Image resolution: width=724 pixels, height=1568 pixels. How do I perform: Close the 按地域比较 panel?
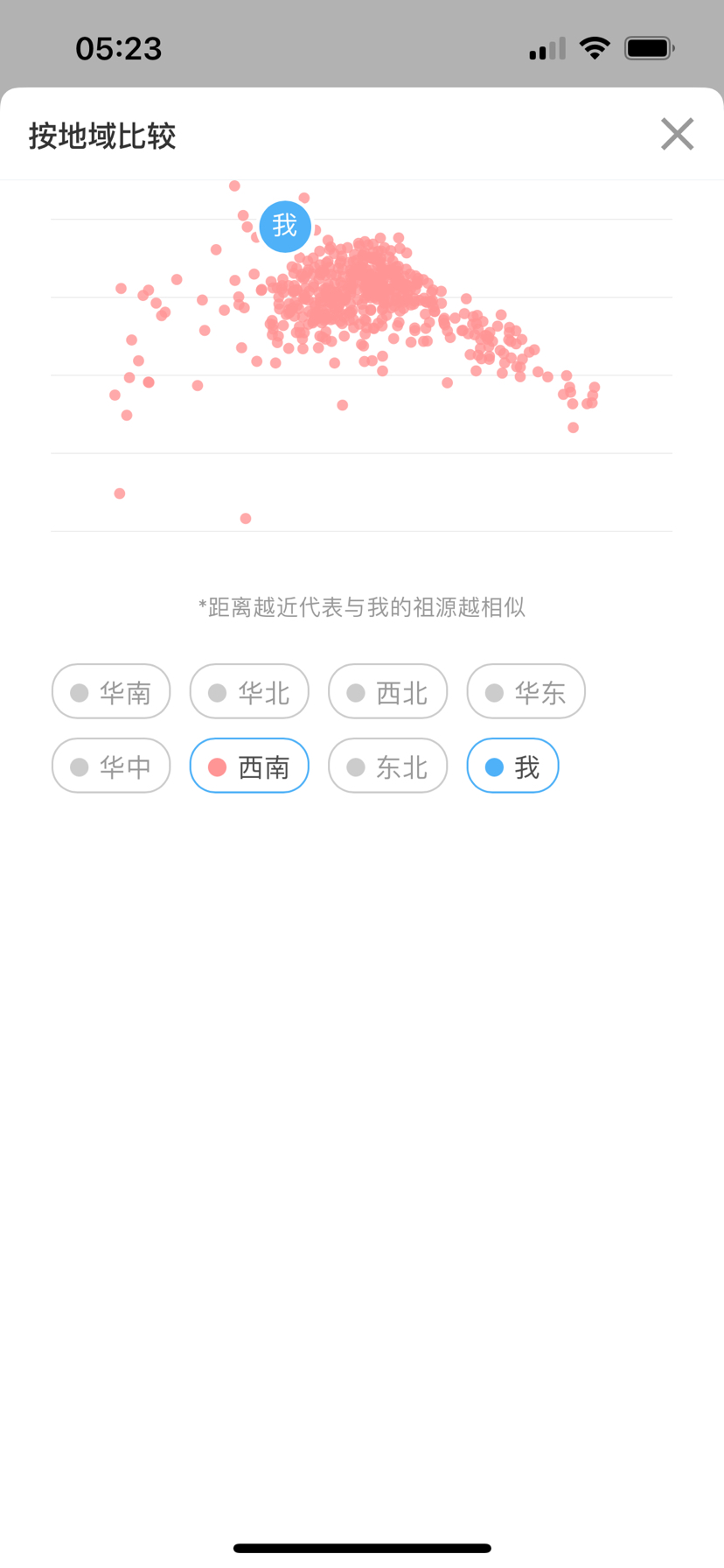pos(677,135)
